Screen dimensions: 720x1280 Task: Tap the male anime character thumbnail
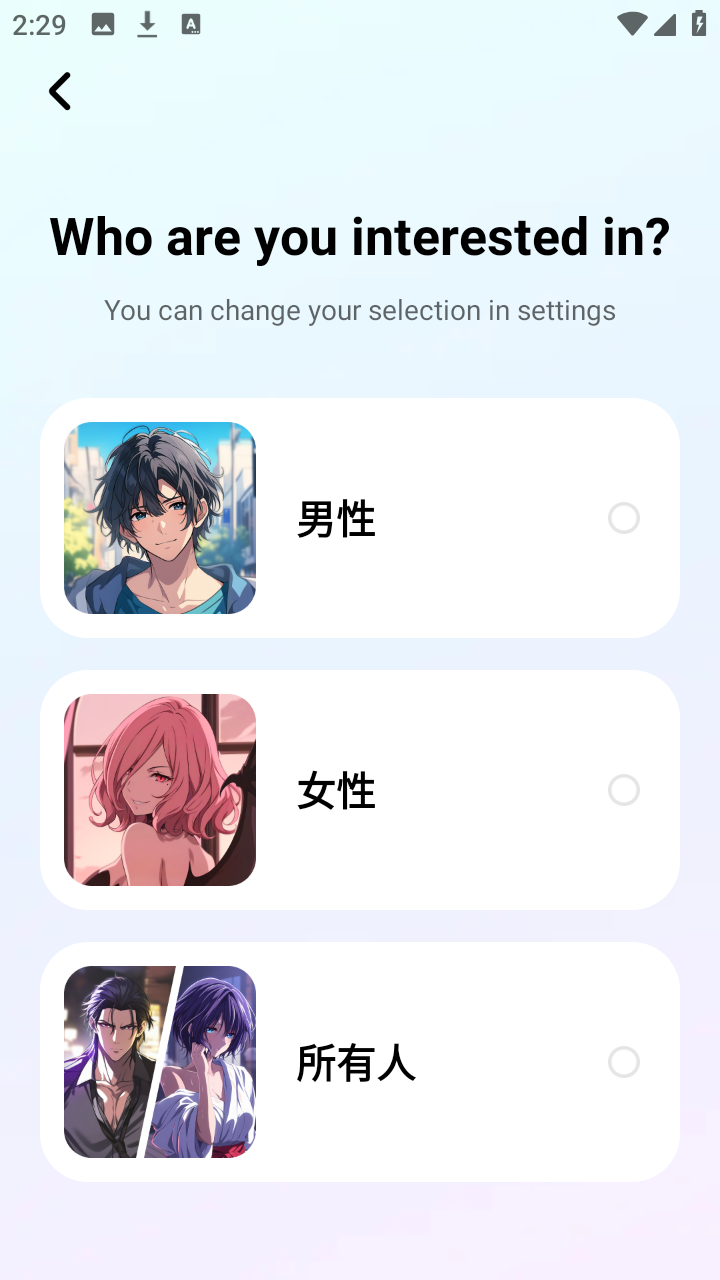click(x=160, y=518)
